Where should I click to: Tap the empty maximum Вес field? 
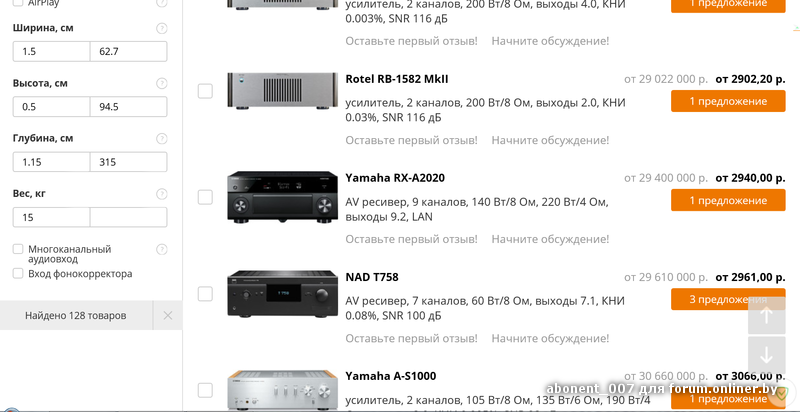click(128, 217)
